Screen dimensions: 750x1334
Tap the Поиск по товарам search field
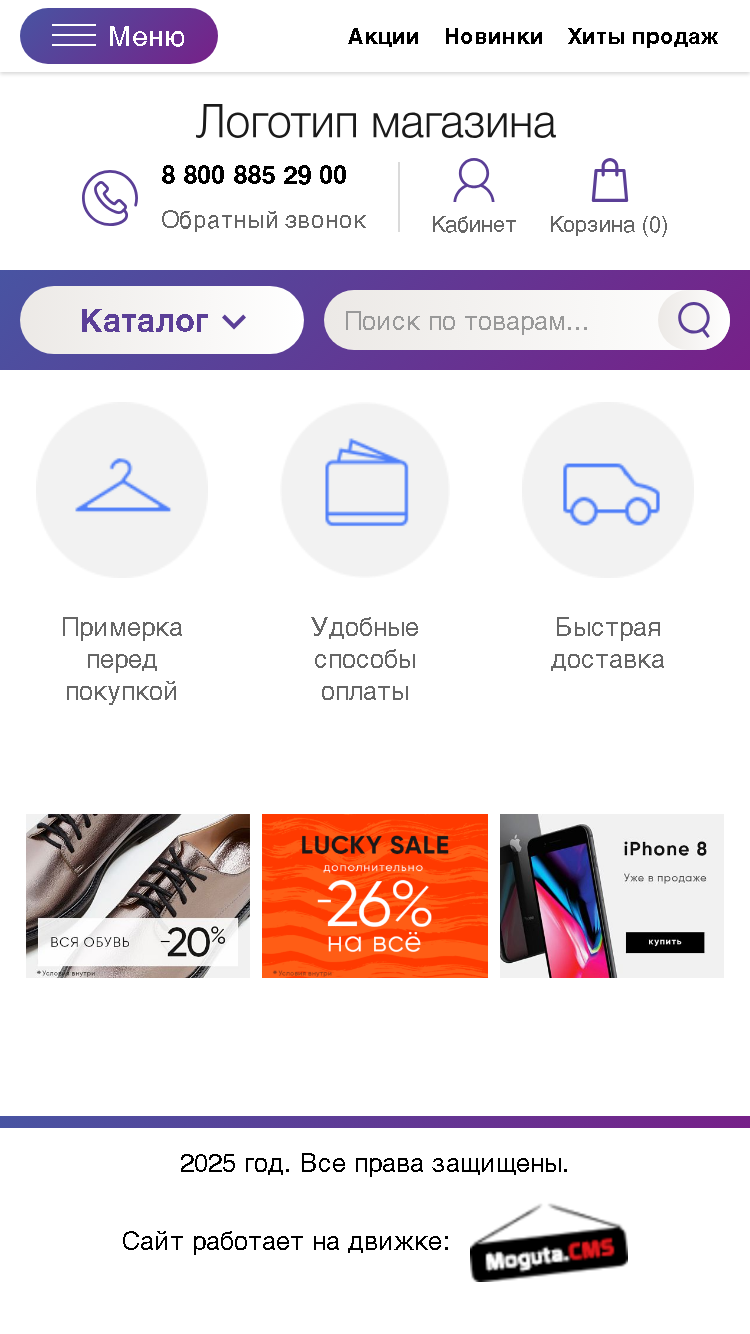[491, 320]
